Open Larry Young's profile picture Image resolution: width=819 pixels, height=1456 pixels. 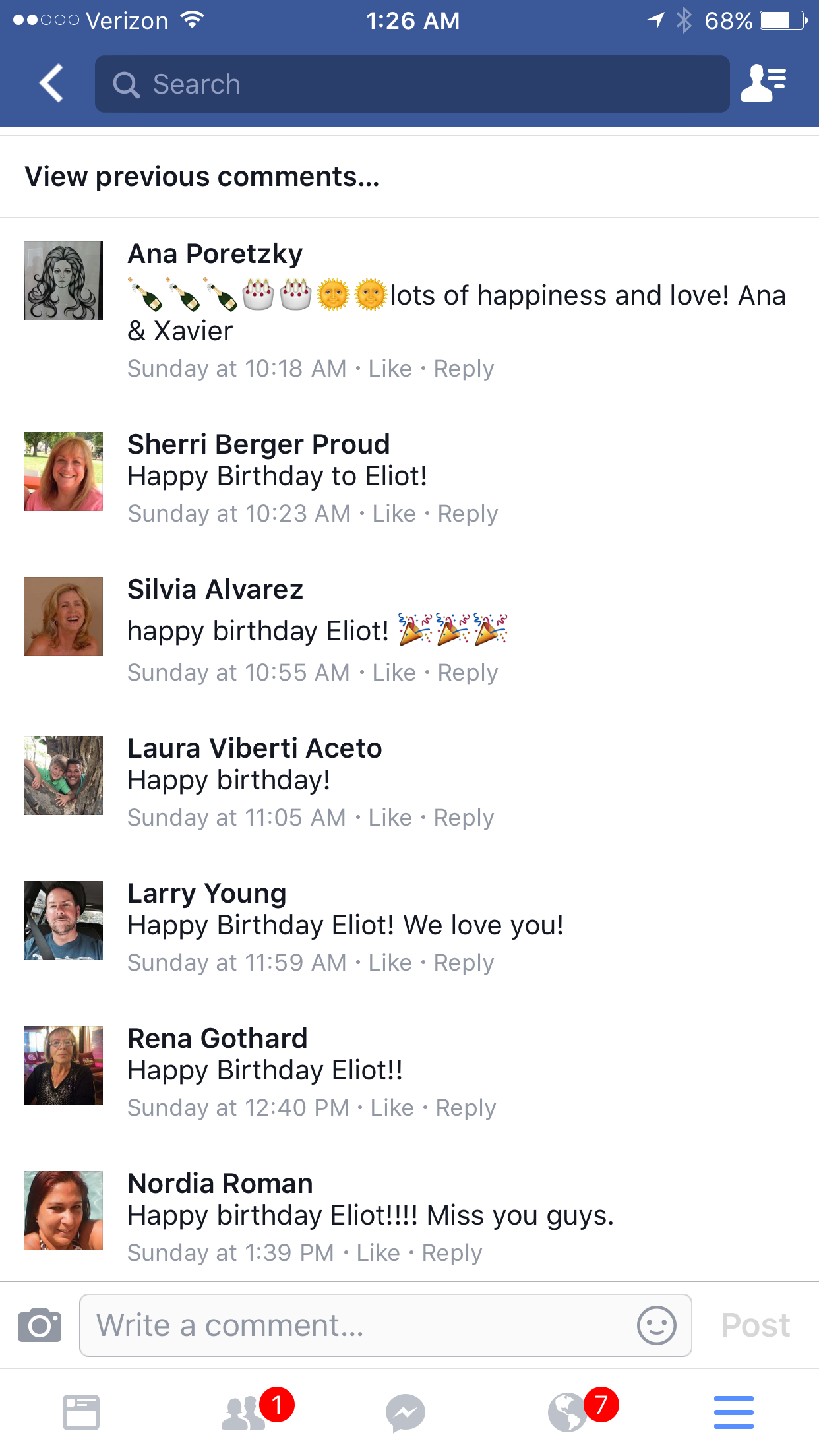point(63,921)
